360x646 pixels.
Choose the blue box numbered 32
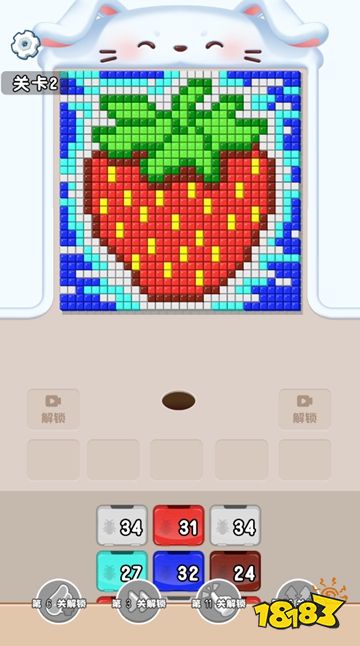pyautogui.click(x=179, y=571)
